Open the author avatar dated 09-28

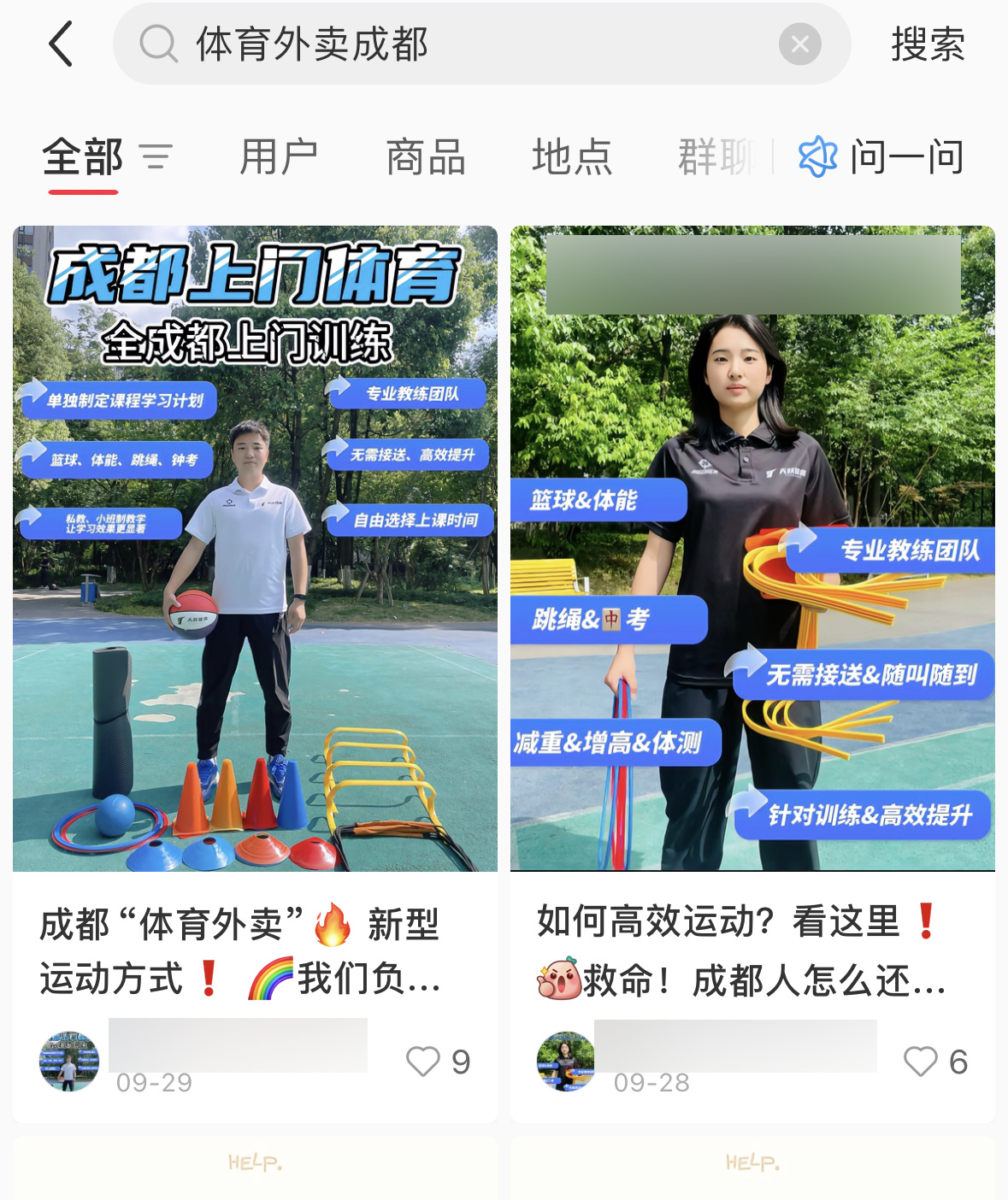[x=566, y=1061]
